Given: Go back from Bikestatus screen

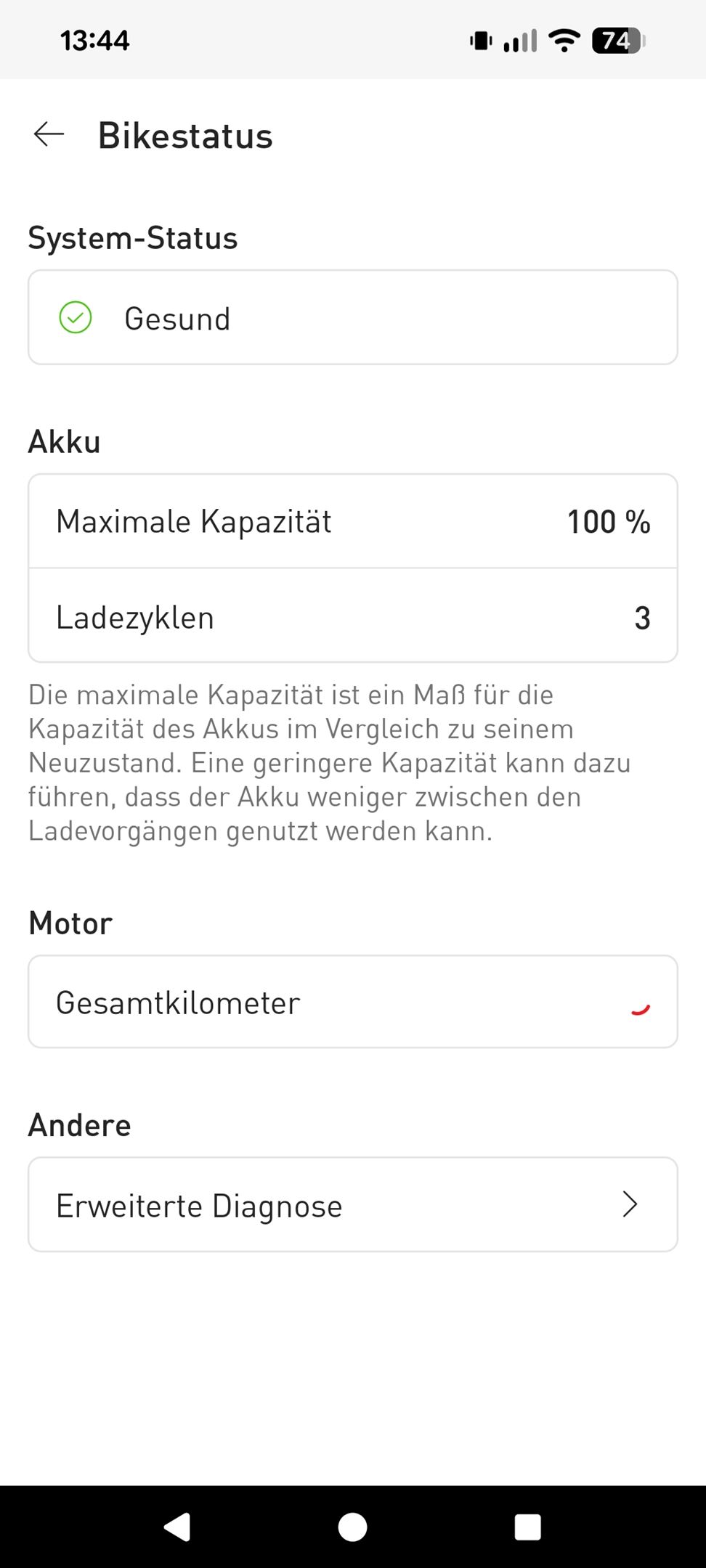Looking at the screenshot, I should pos(49,134).
